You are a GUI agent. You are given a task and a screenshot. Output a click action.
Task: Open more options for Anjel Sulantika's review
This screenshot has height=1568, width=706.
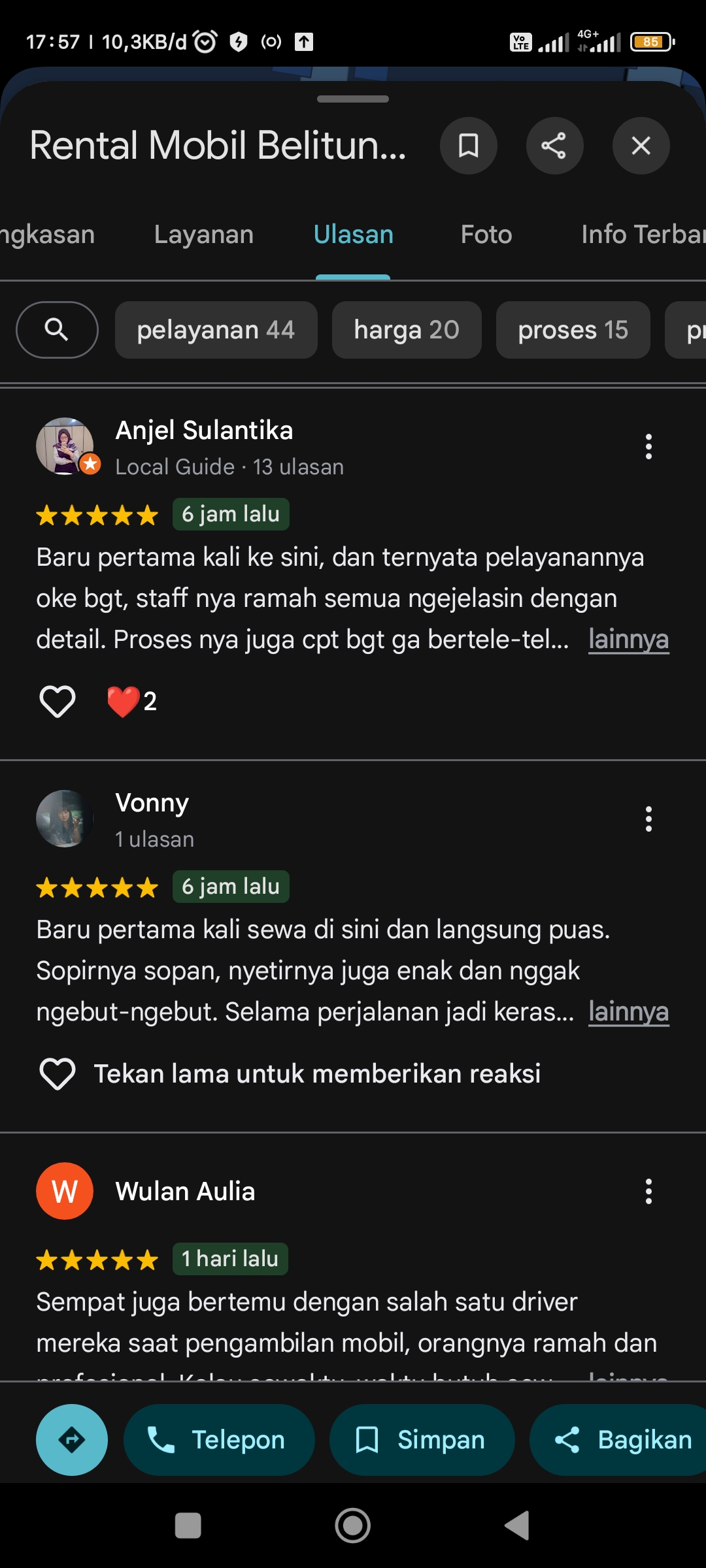(648, 447)
